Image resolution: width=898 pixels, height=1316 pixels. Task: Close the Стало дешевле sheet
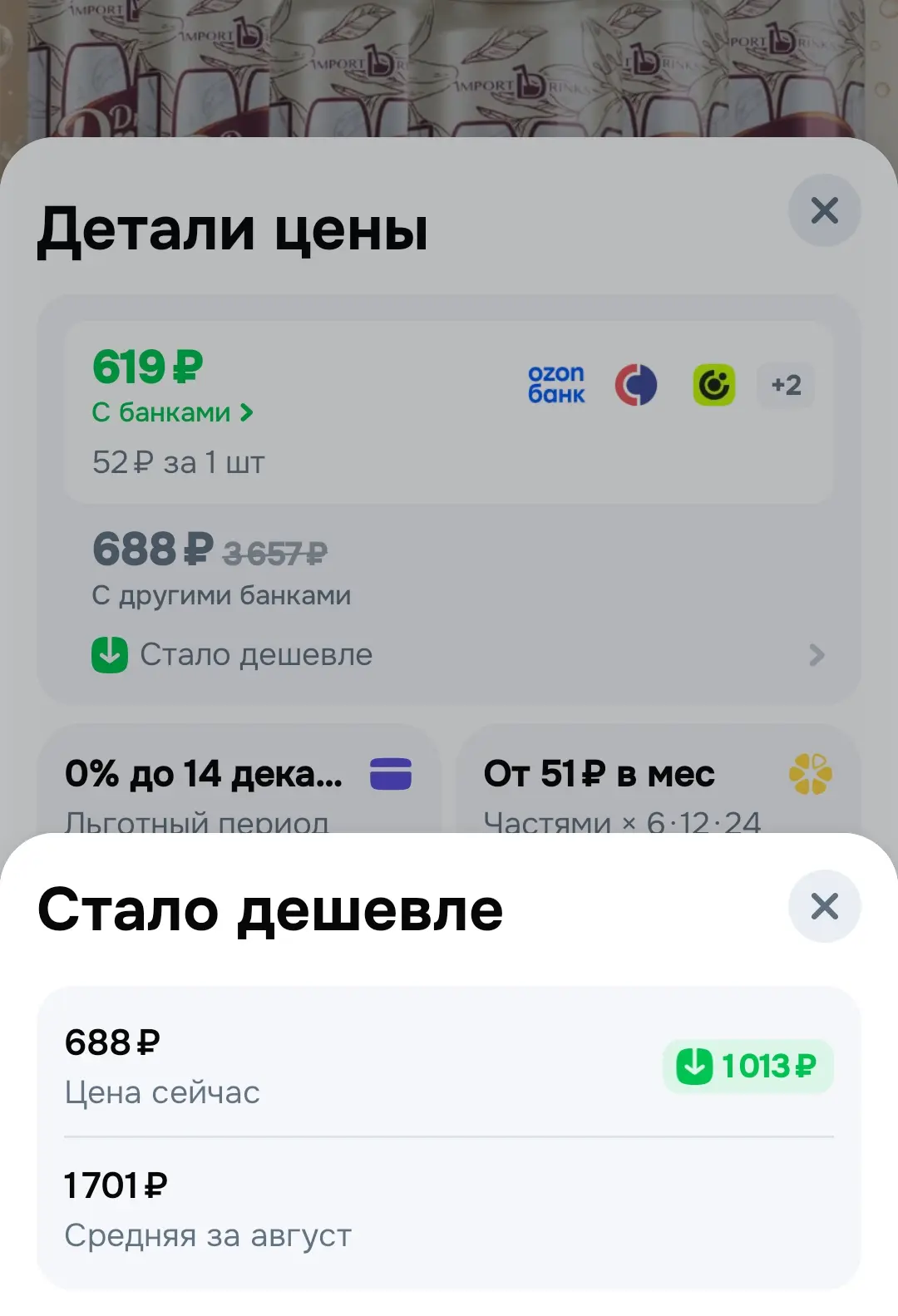[824, 906]
